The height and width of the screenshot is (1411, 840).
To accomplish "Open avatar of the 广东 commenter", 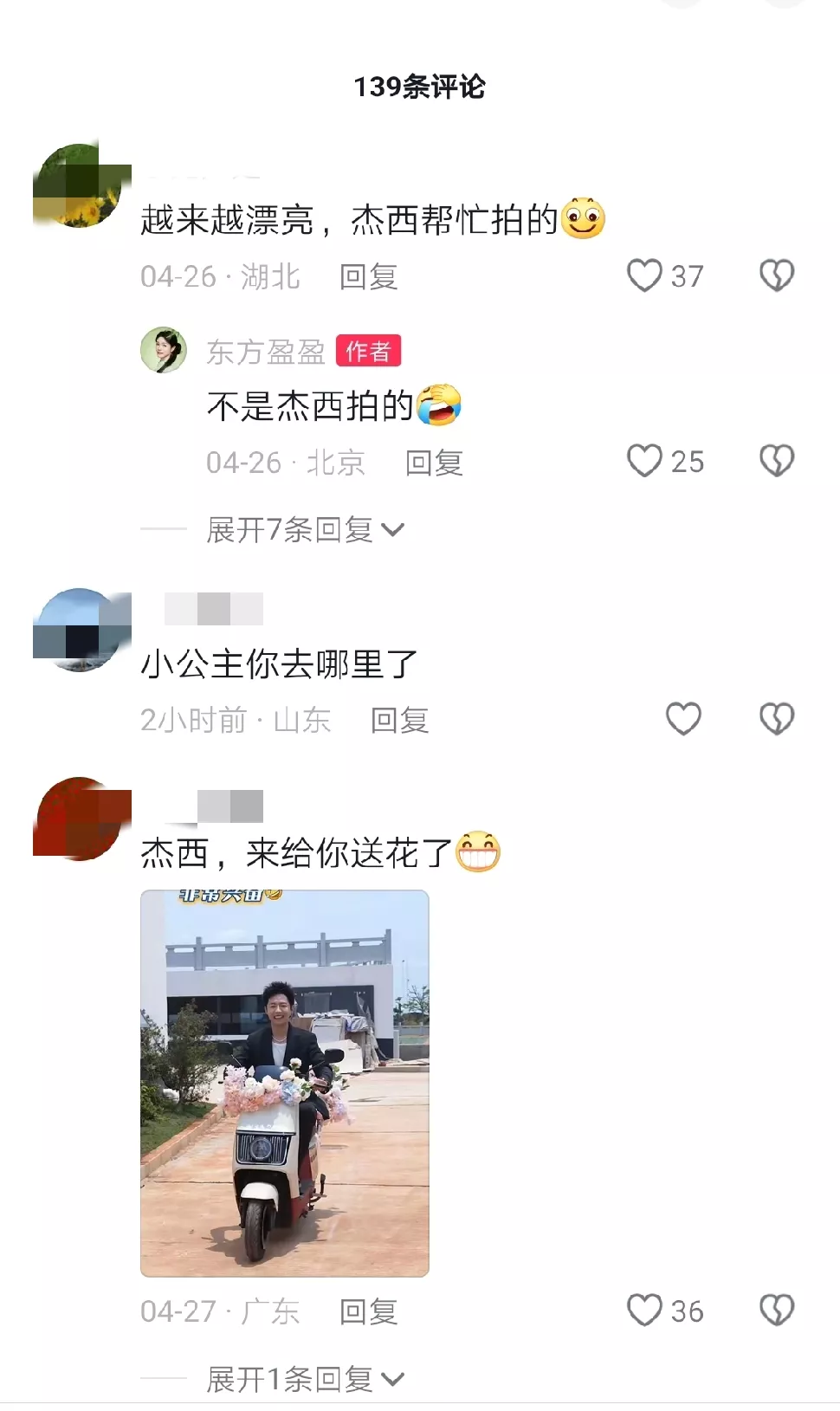I will (78, 819).
